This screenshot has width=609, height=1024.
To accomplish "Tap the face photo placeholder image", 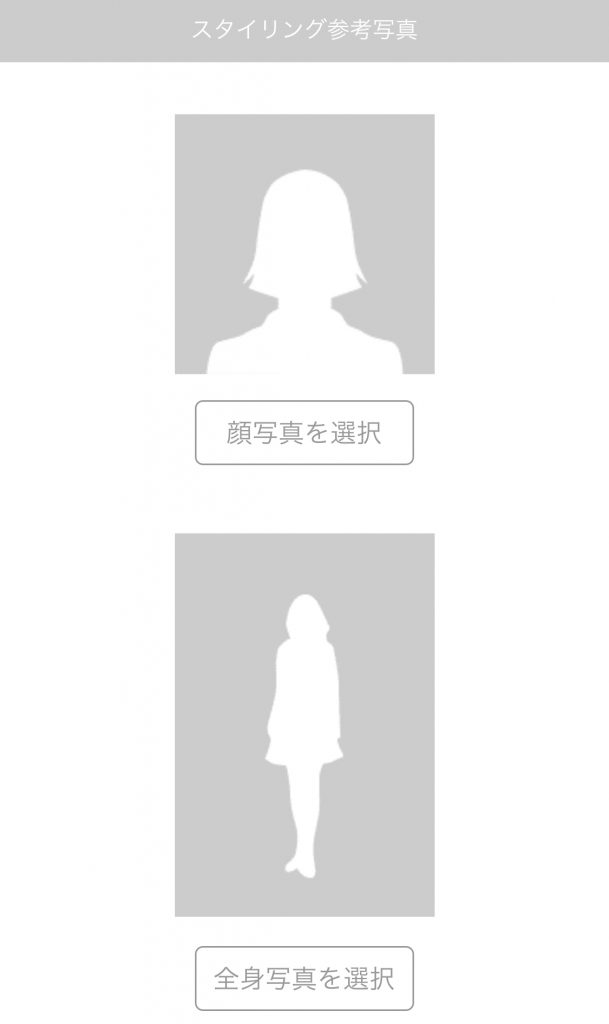I will 304,244.
